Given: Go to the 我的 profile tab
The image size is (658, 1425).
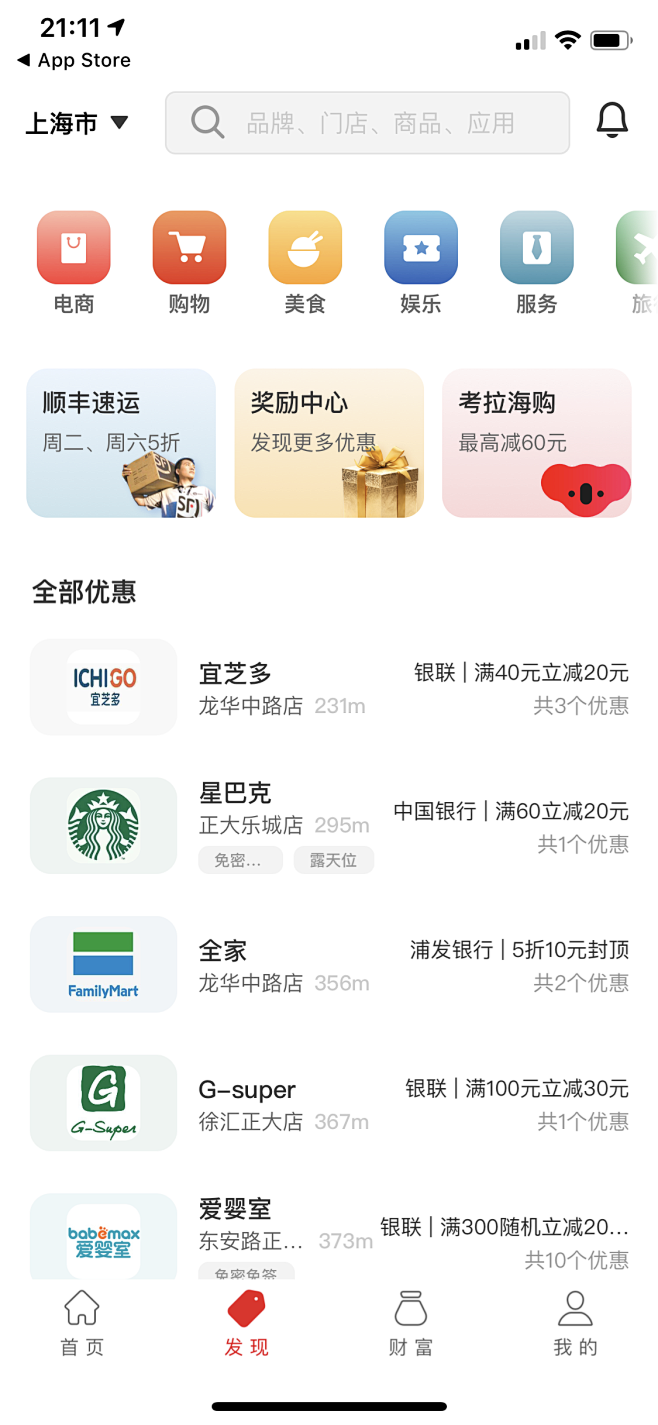Looking at the screenshot, I should (575, 1322).
